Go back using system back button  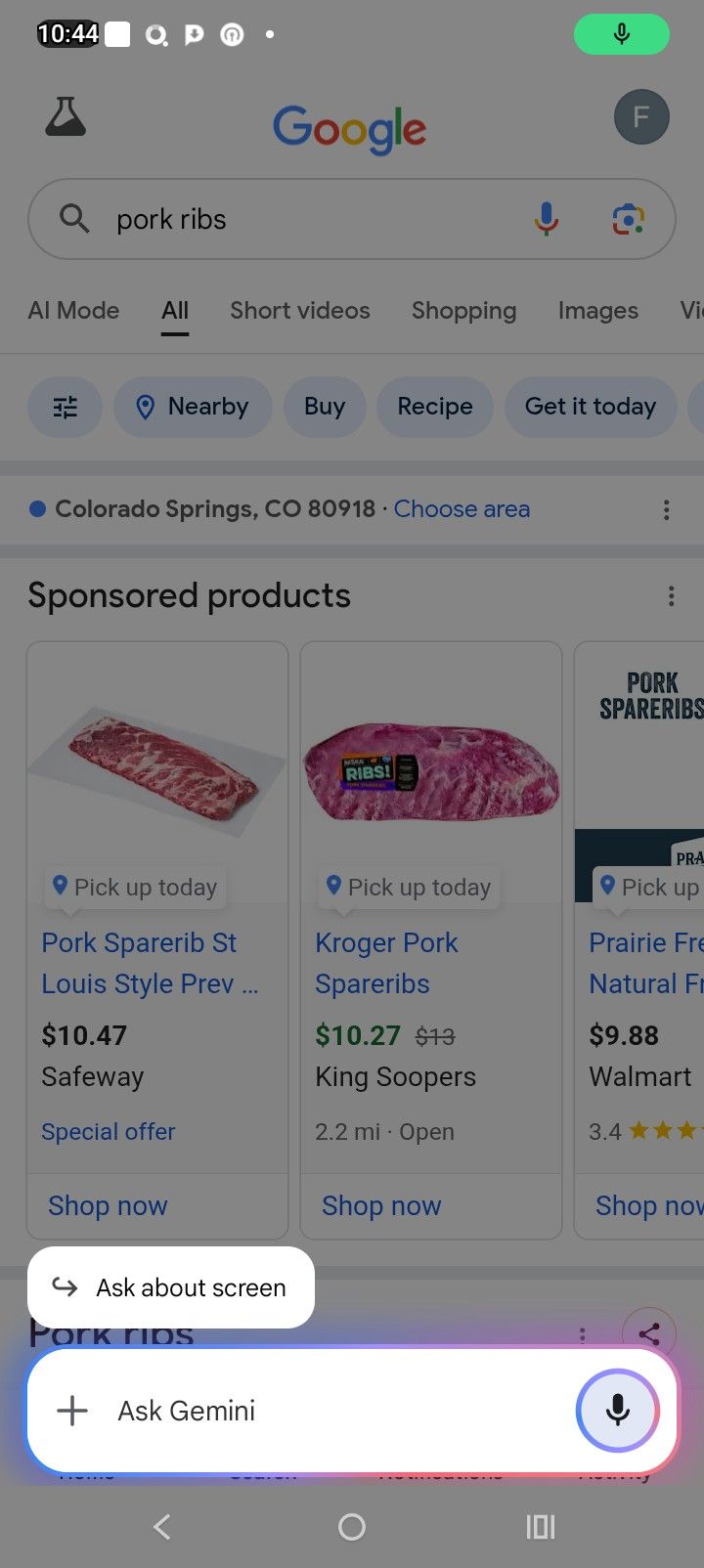point(163,1526)
